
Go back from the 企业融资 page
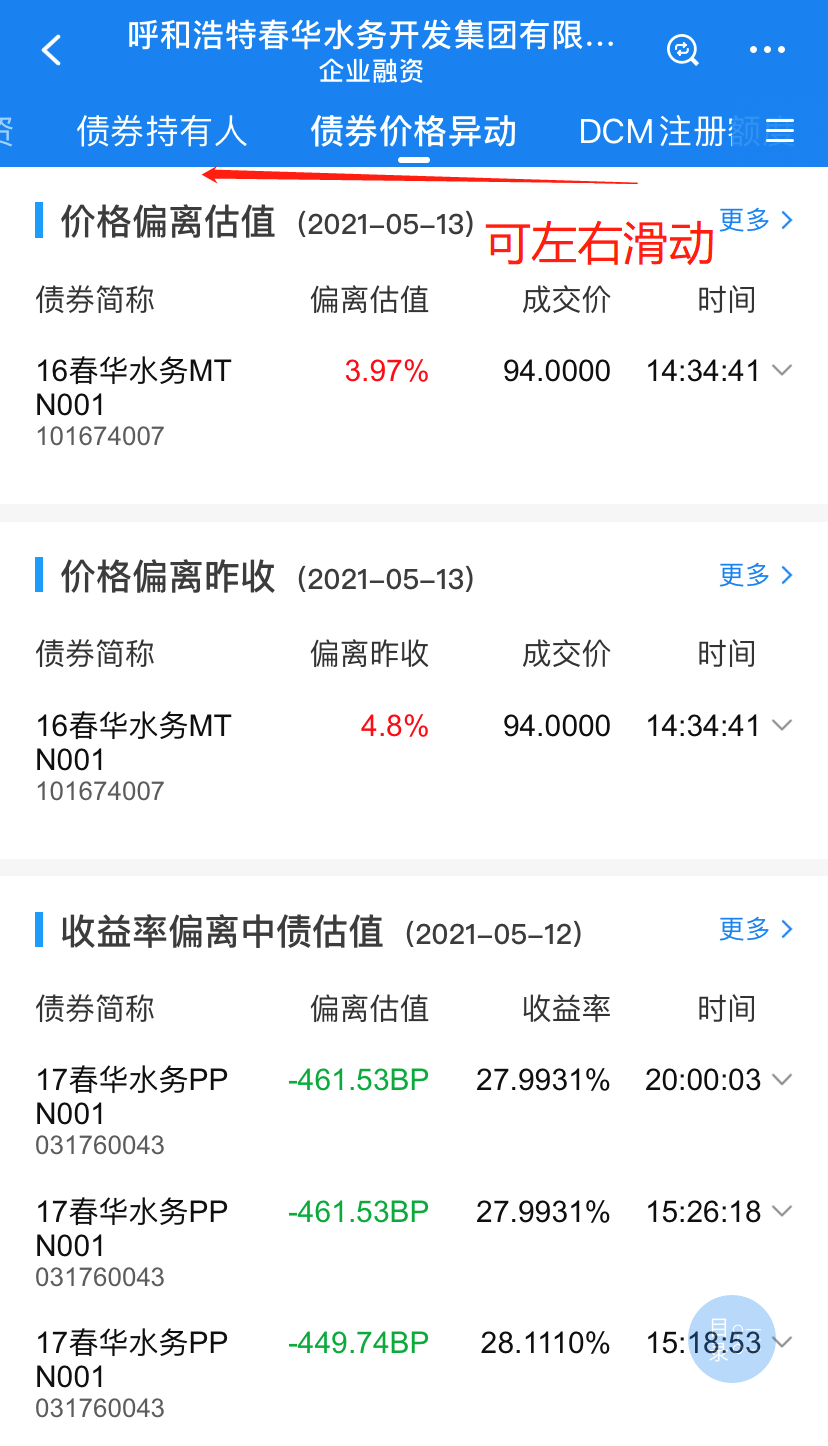(52, 50)
